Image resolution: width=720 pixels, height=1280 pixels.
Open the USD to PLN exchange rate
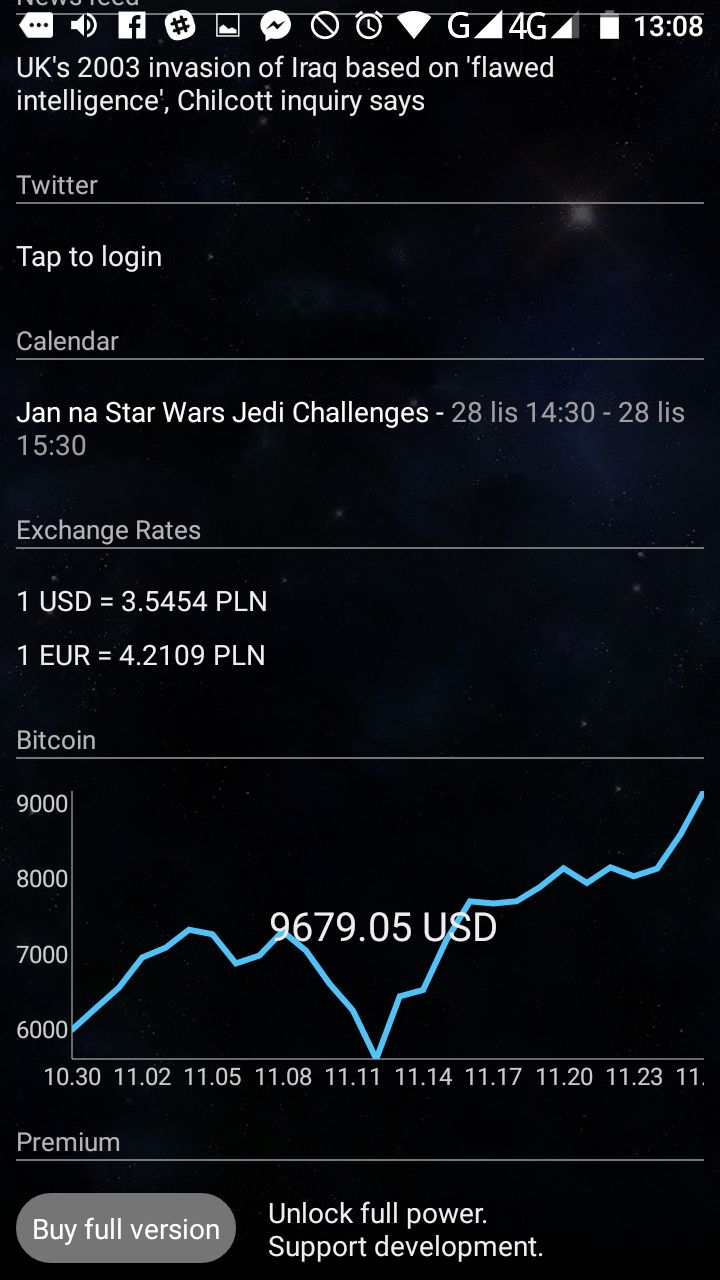click(142, 602)
